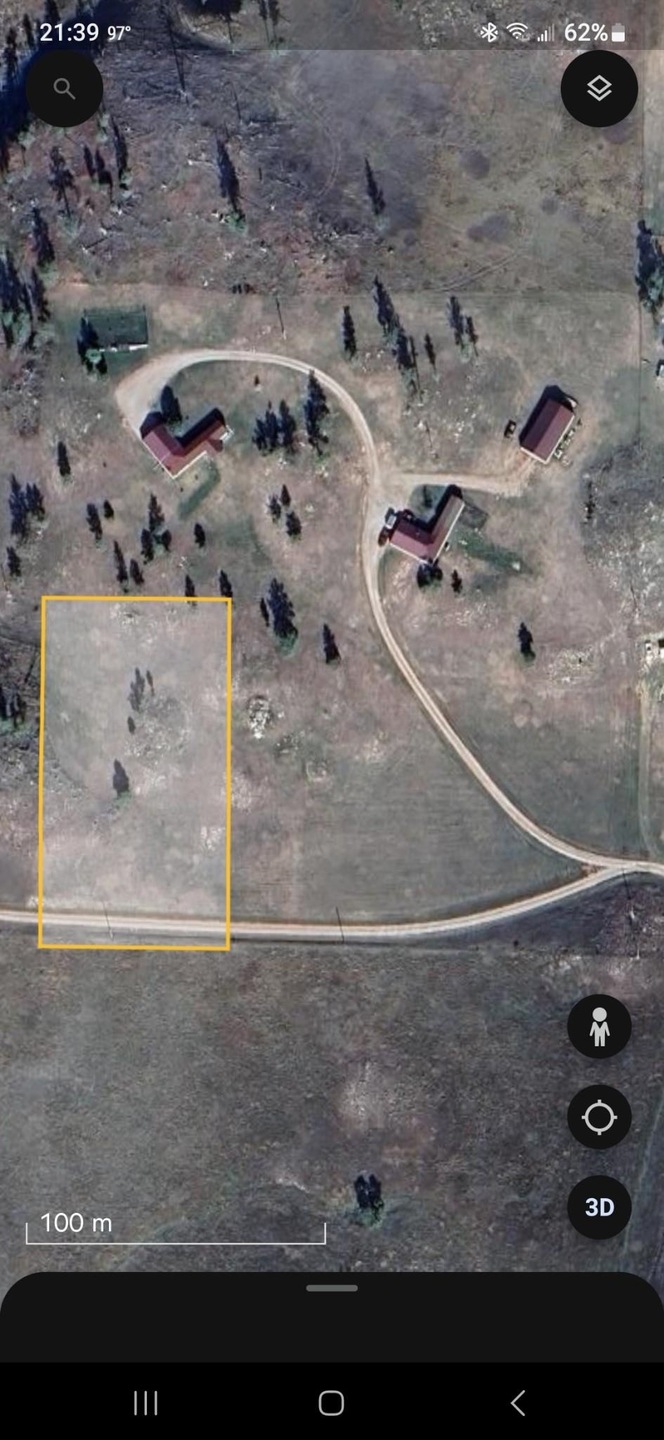This screenshot has height=1440, width=664.
Task: Center map on my location
Action: point(599,1117)
